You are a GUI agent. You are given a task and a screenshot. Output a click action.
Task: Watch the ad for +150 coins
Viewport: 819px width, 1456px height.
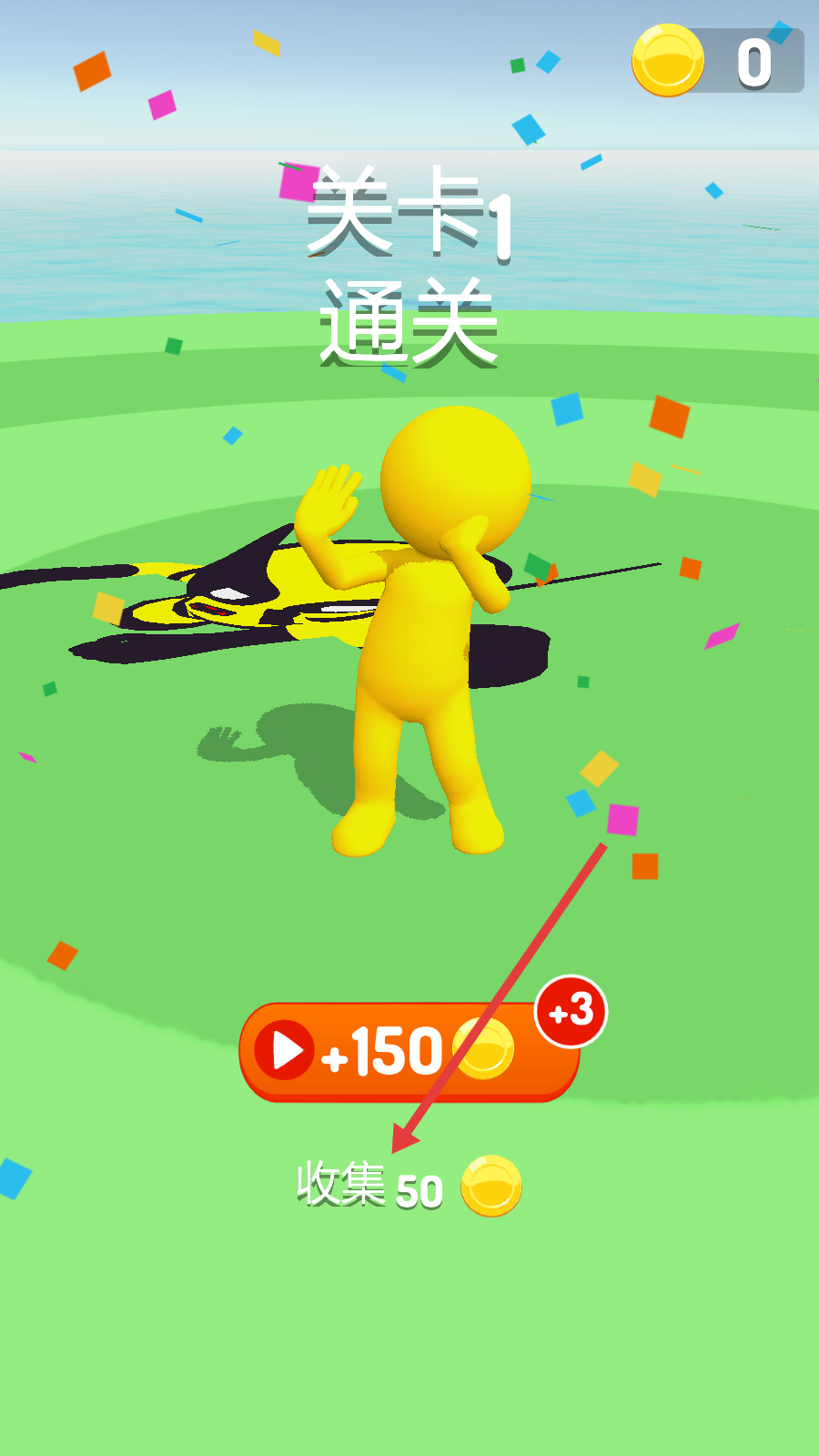[x=409, y=1051]
